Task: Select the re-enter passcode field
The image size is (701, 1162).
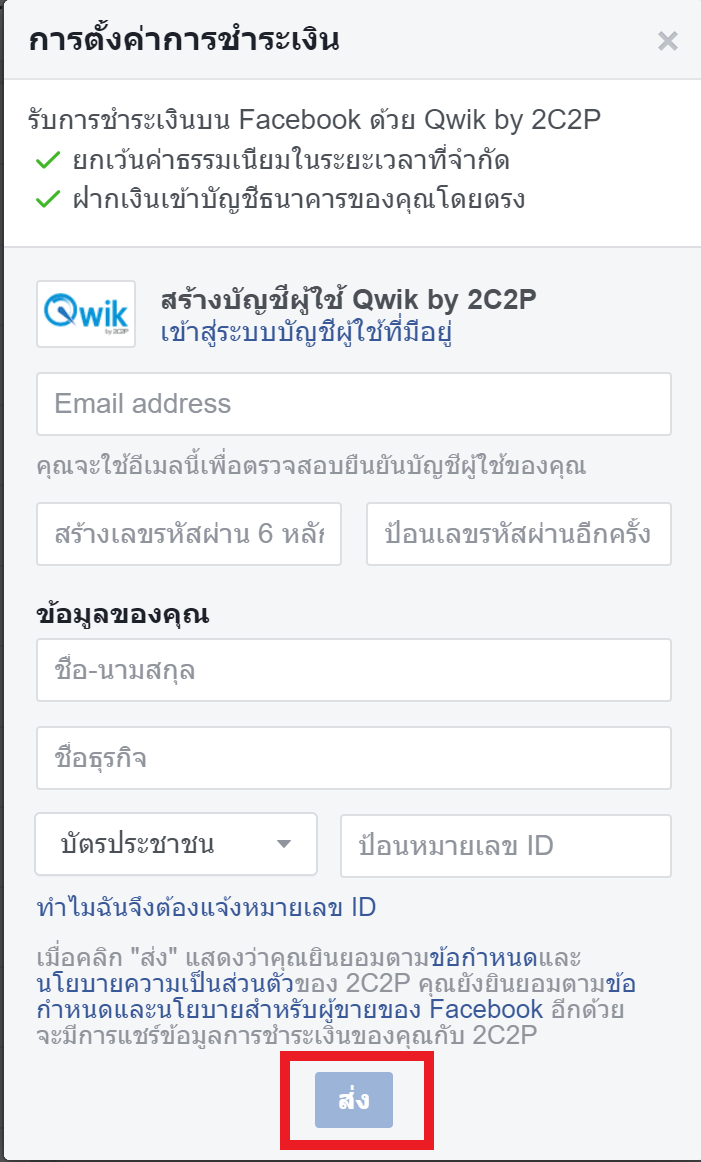Action: (518, 534)
